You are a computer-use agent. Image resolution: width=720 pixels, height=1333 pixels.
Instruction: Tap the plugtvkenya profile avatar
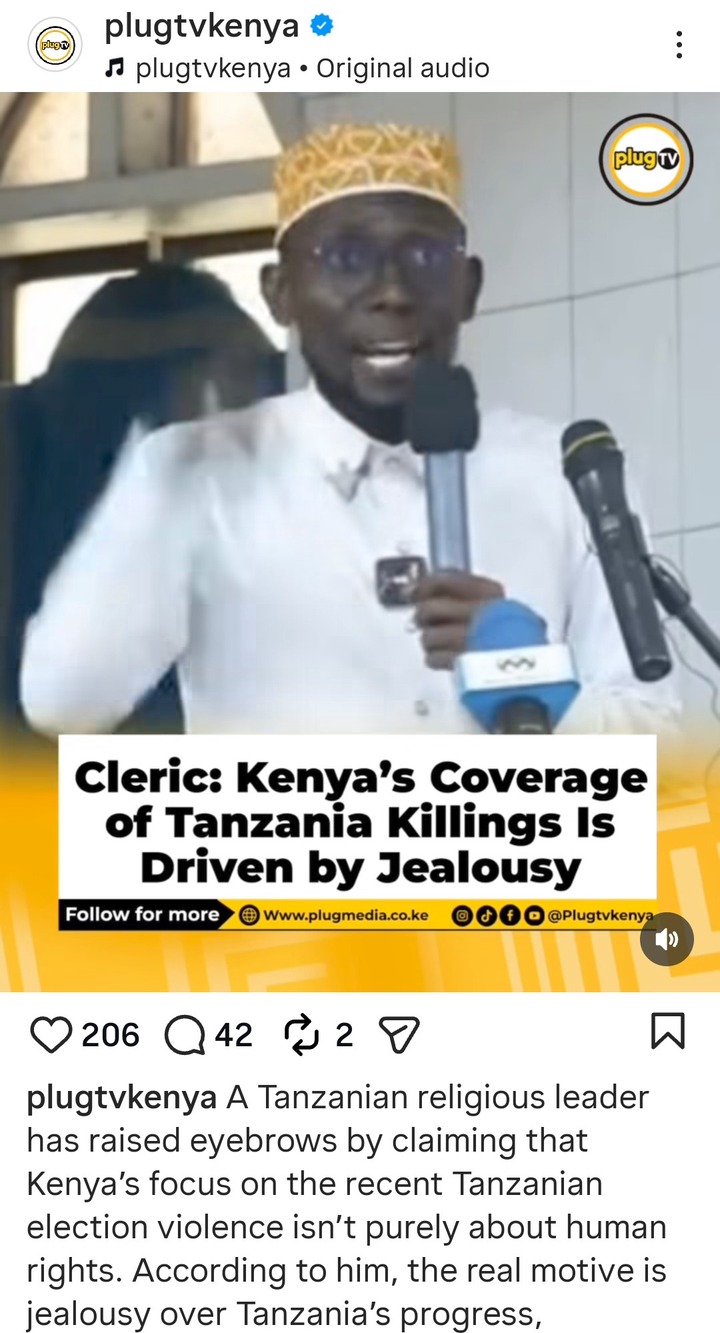coord(55,45)
